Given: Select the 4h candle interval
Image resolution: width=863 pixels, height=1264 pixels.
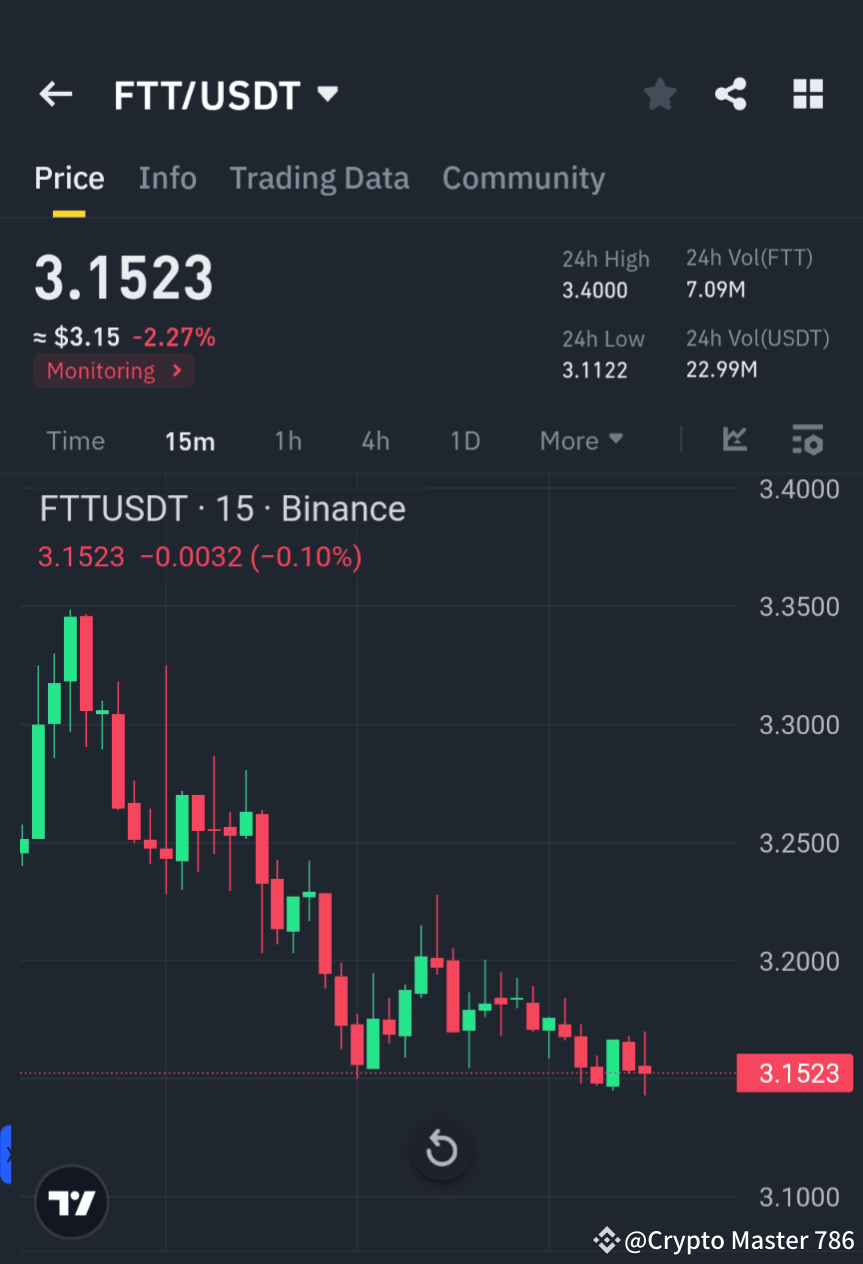Looking at the screenshot, I should [375, 440].
